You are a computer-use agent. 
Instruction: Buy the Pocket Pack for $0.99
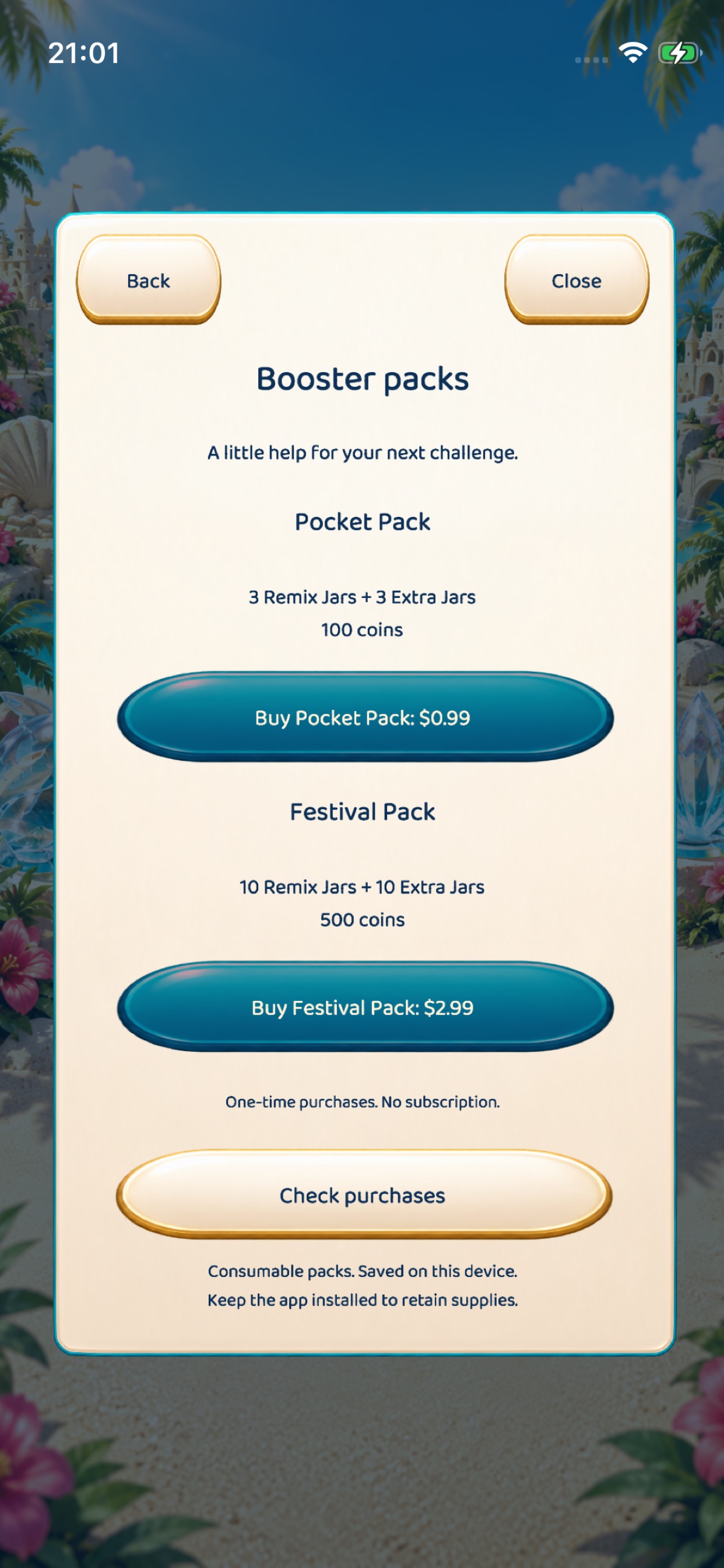coord(364,717)
